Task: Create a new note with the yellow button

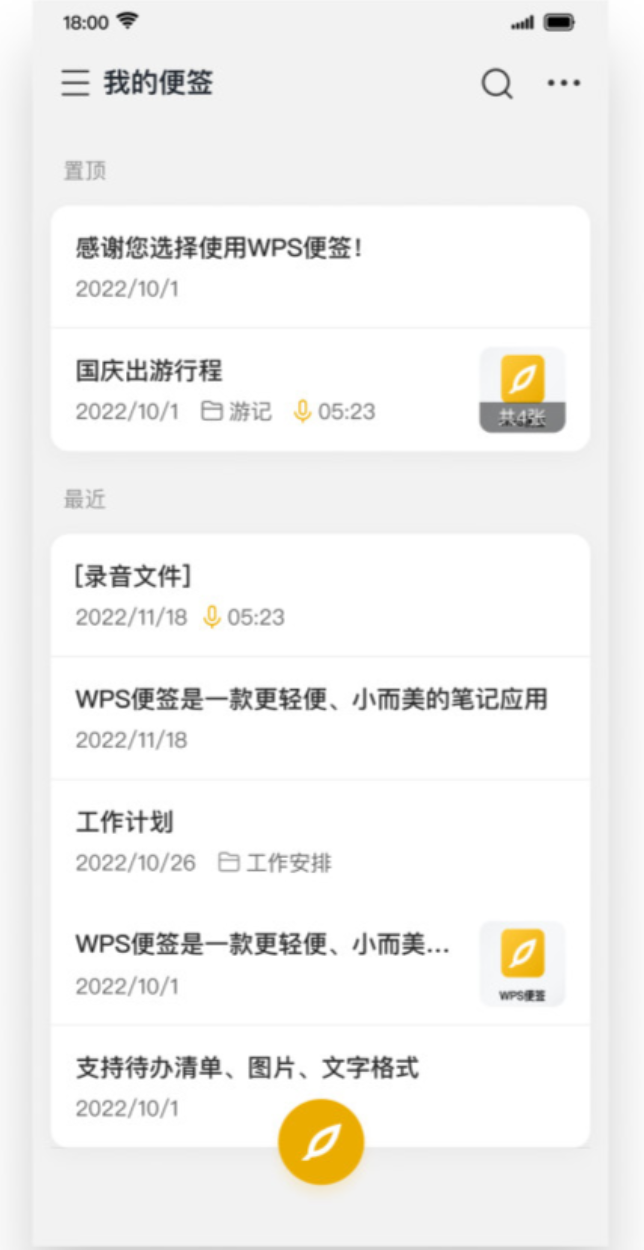Action: (x=321, y=1141)
